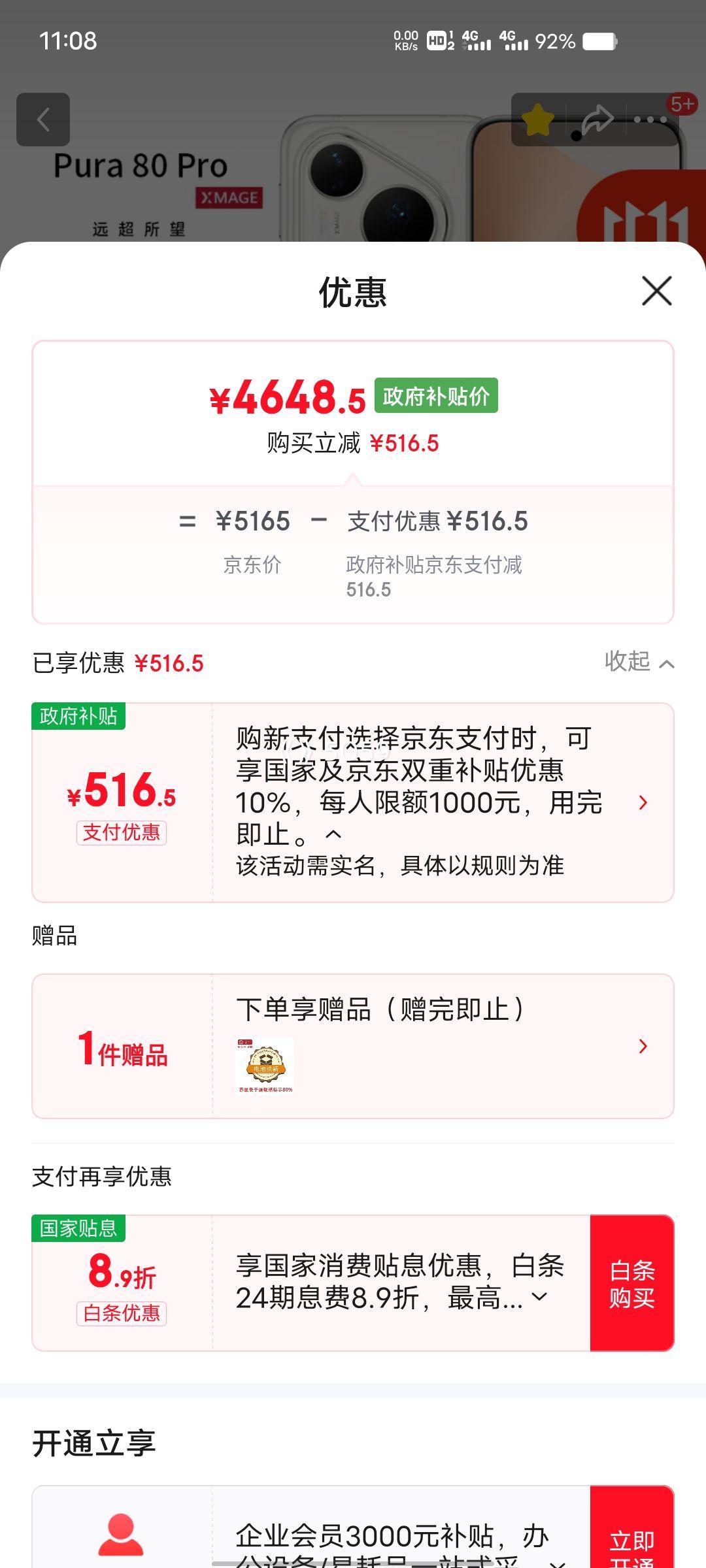The image size is (706, 1568).
Task: Go back using the top-left arrow
Action: coord(43,120)
